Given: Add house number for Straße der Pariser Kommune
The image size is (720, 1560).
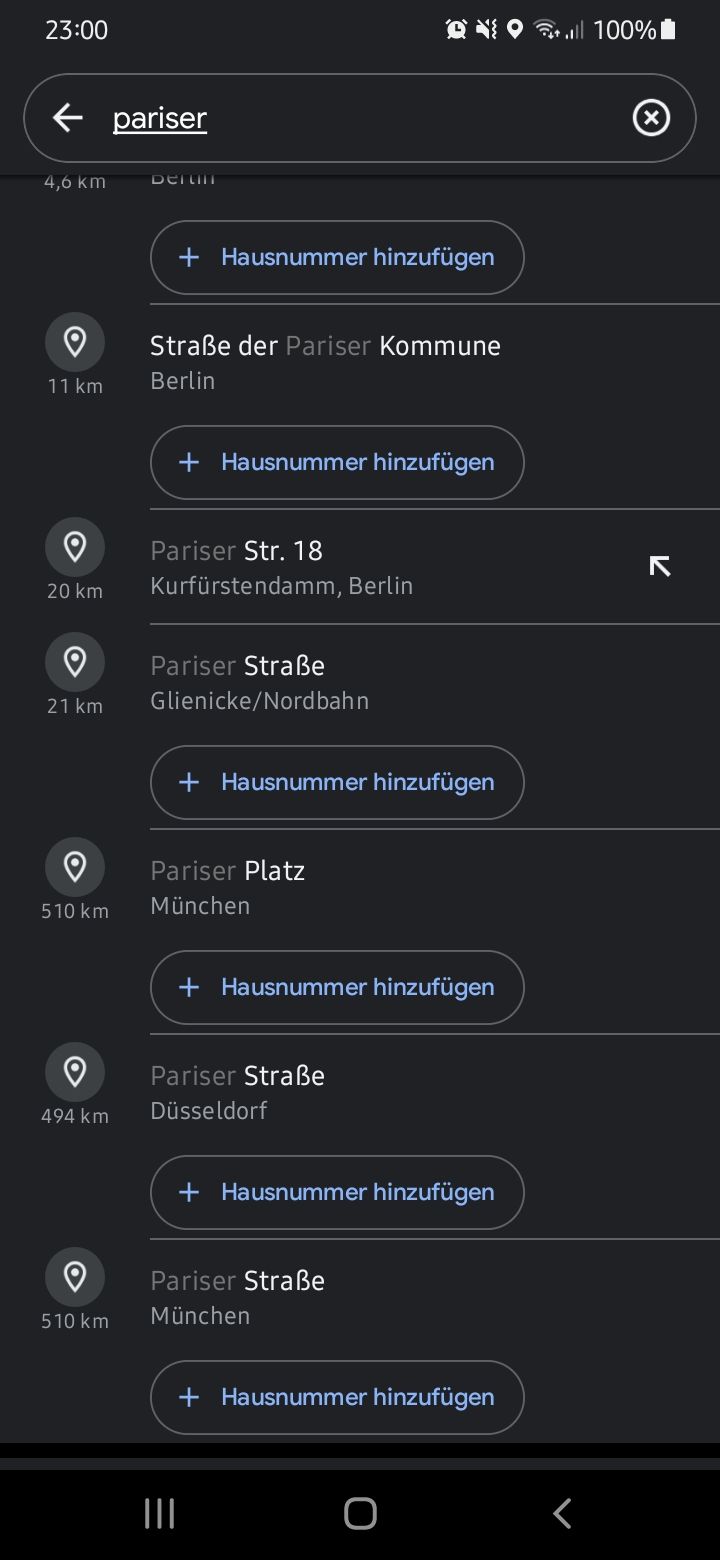Looking at the screenshot, I should (x=337, y=462).
